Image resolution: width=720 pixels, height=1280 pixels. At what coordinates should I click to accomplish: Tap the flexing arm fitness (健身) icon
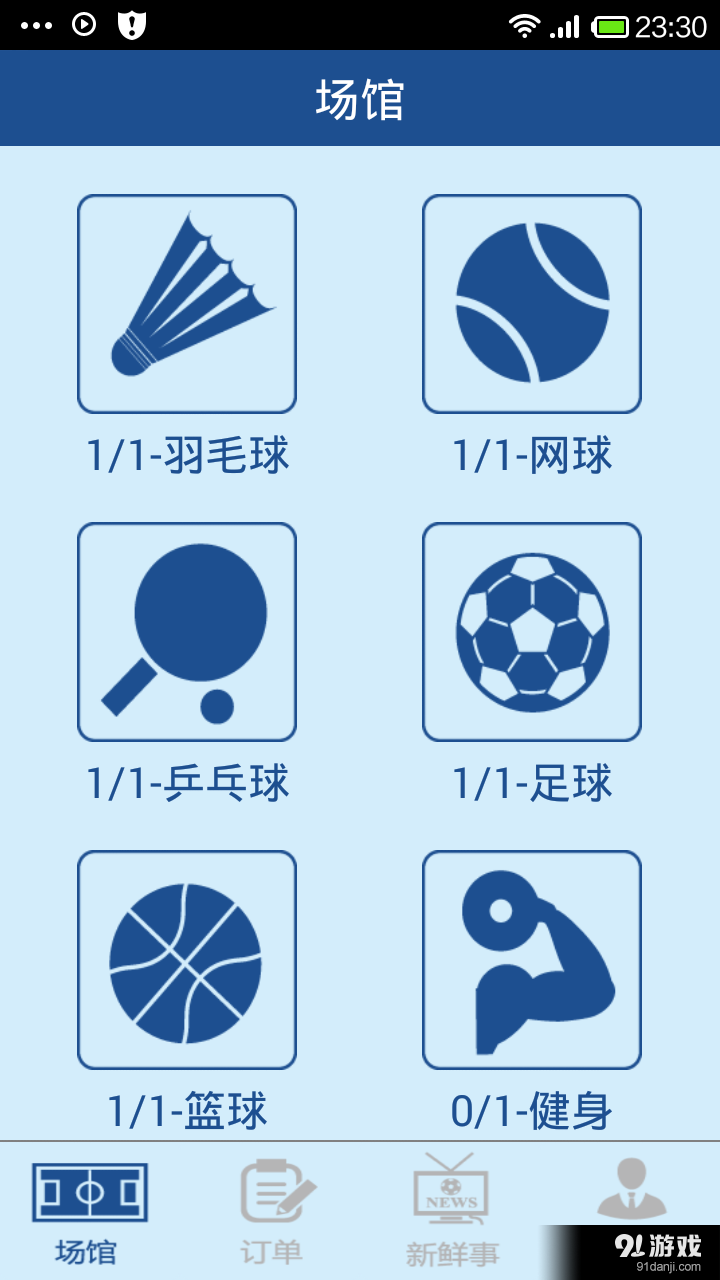pos(532,958)
